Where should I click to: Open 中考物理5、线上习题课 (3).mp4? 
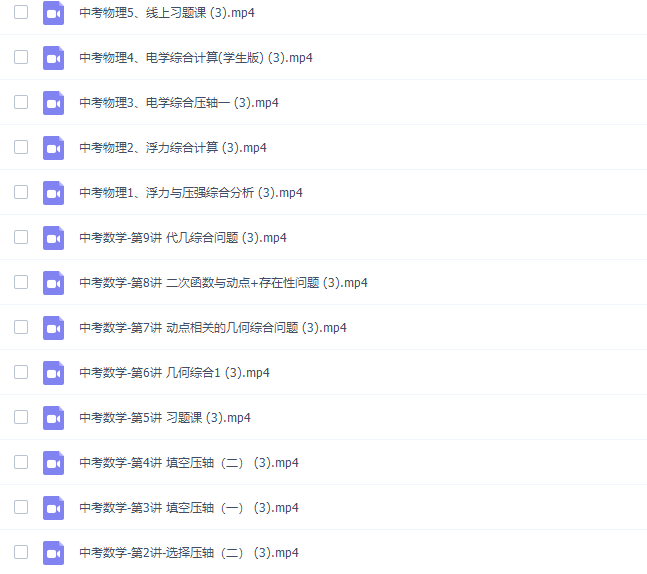click(170, 13)
